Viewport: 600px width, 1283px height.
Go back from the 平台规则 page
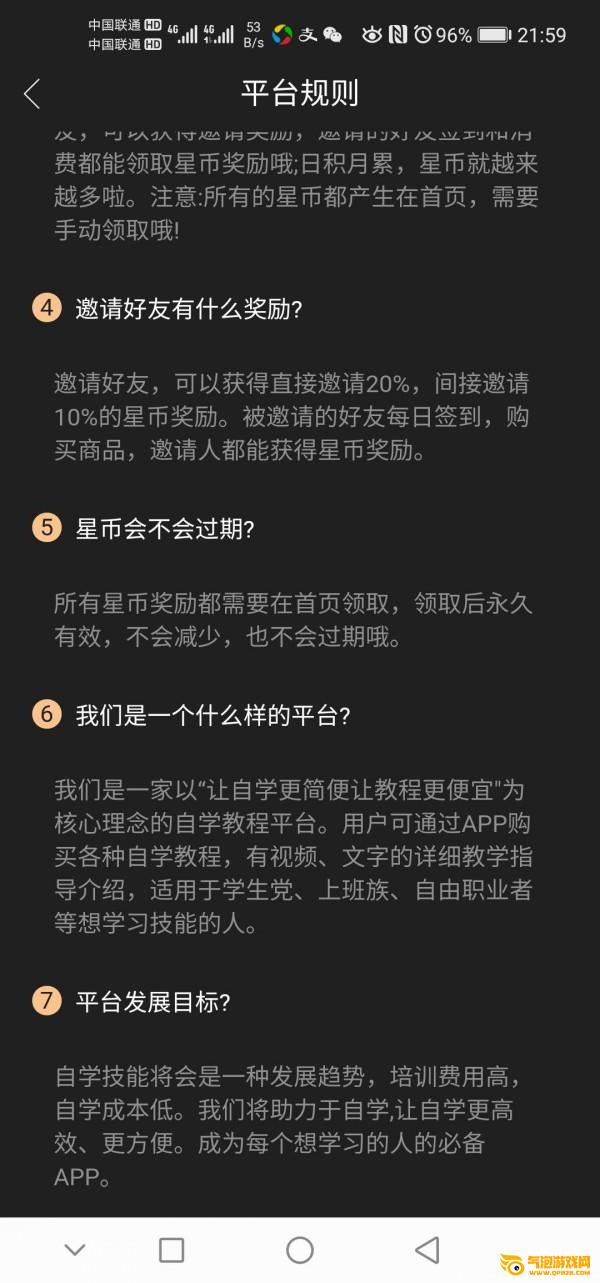point(32,94)
